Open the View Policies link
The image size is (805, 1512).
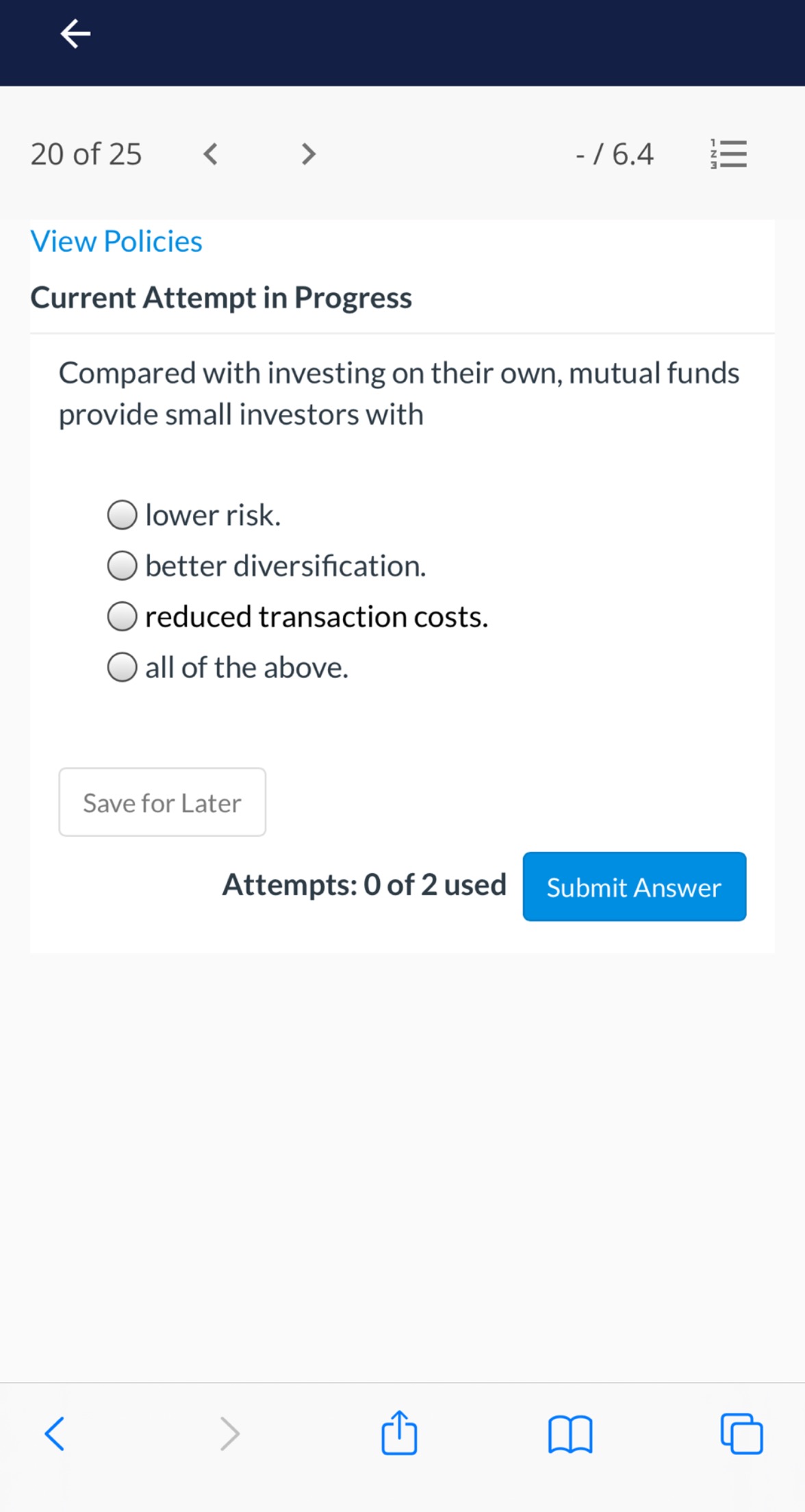pyautogui.click(x=116, y=240)
